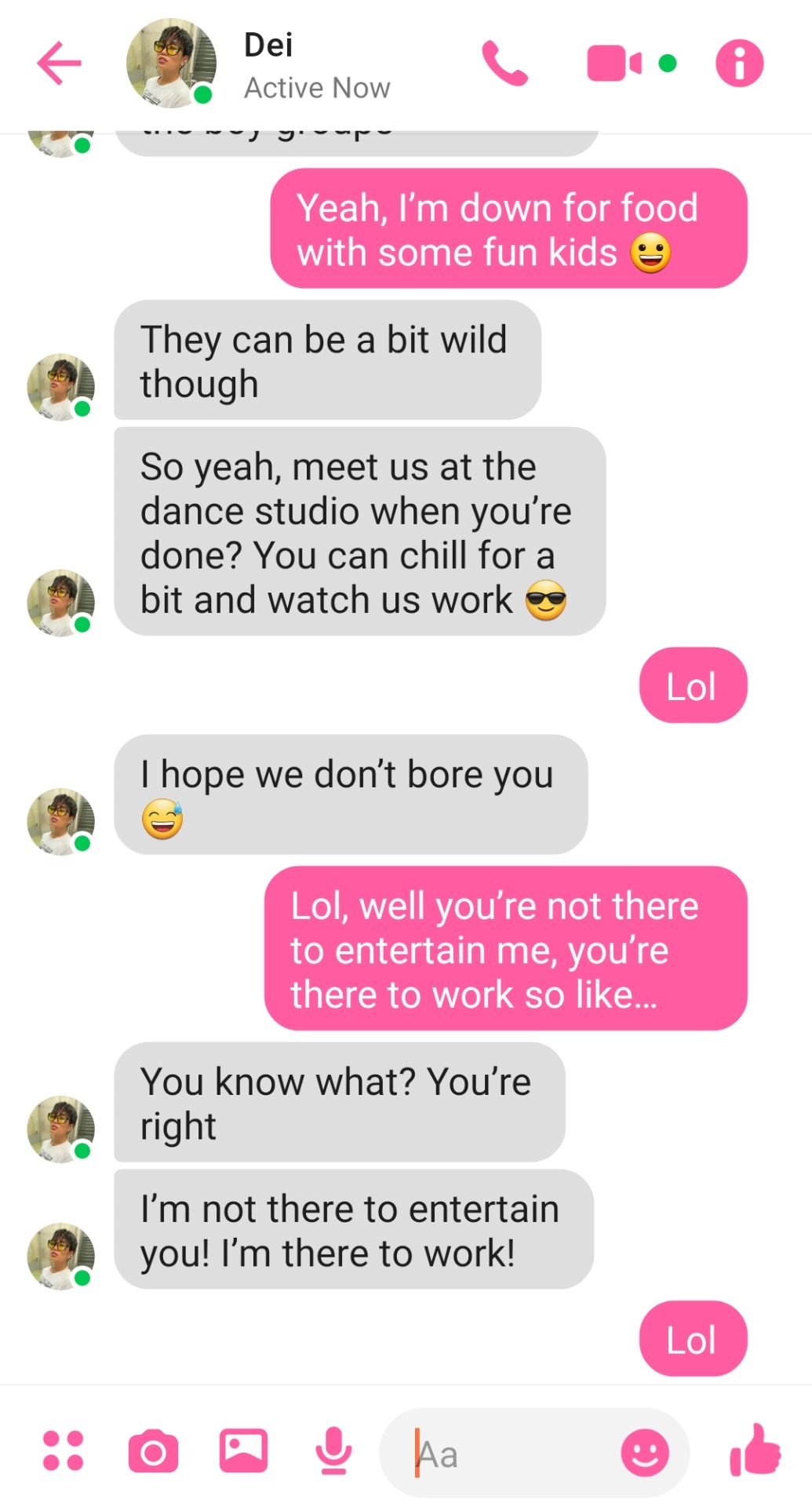Open Dei's profile picture in header
Screen dimensions: 812x1507
tap(171, 63)
